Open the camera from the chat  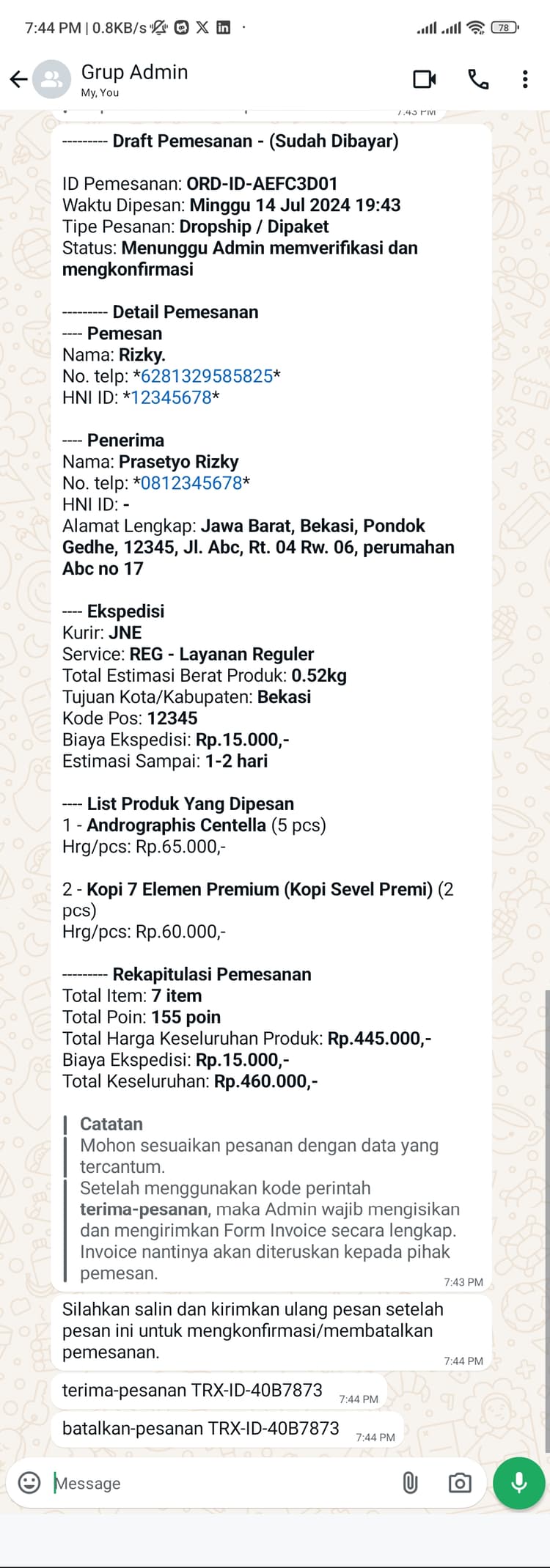[x=460, y=1483]
